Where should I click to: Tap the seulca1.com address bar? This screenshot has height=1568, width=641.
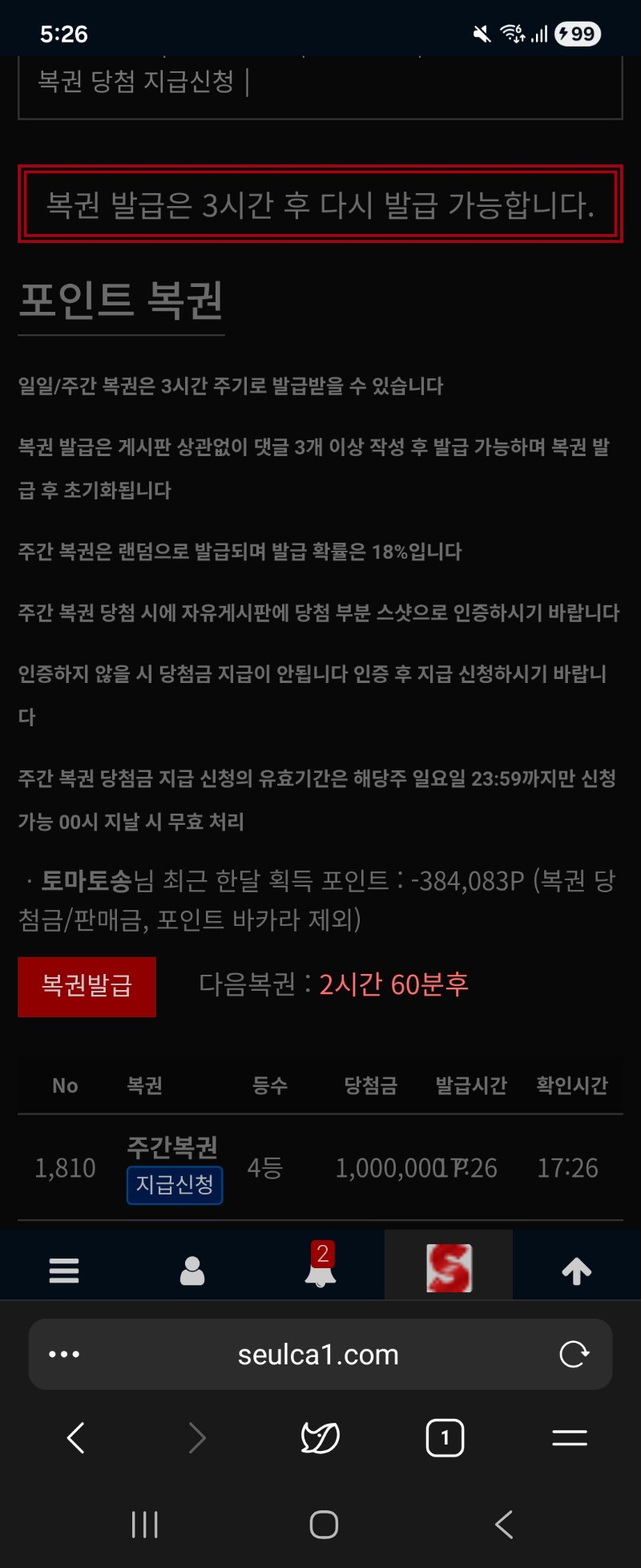point(318,1355)
